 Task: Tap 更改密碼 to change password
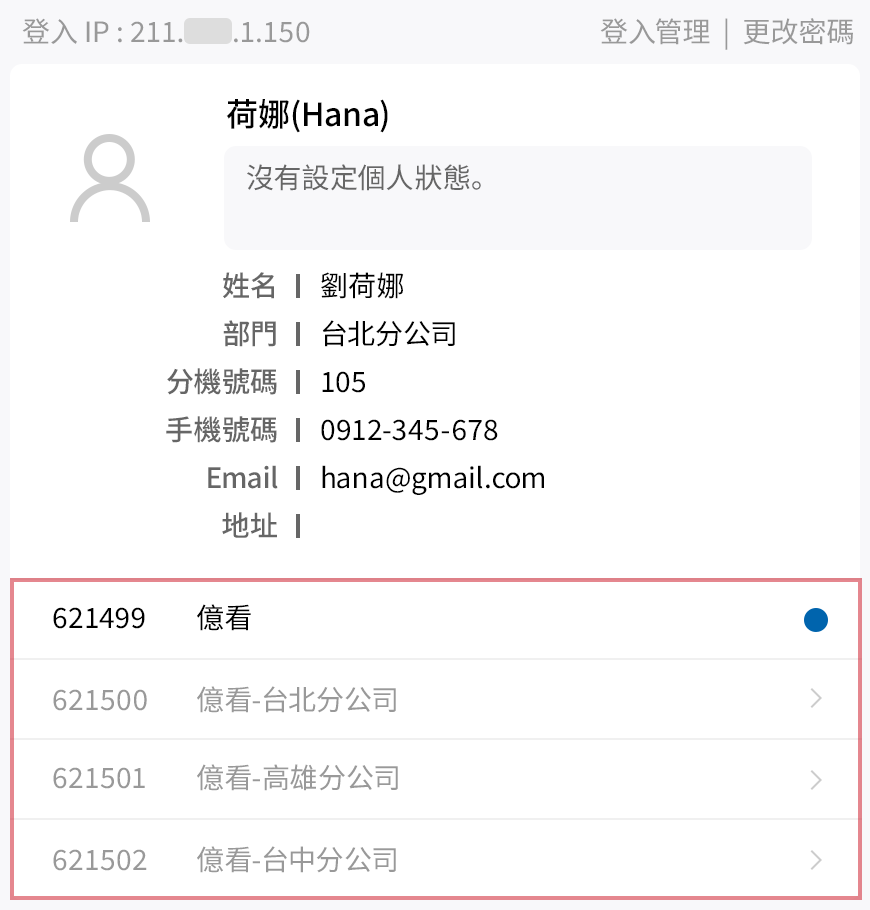(798, 32)
